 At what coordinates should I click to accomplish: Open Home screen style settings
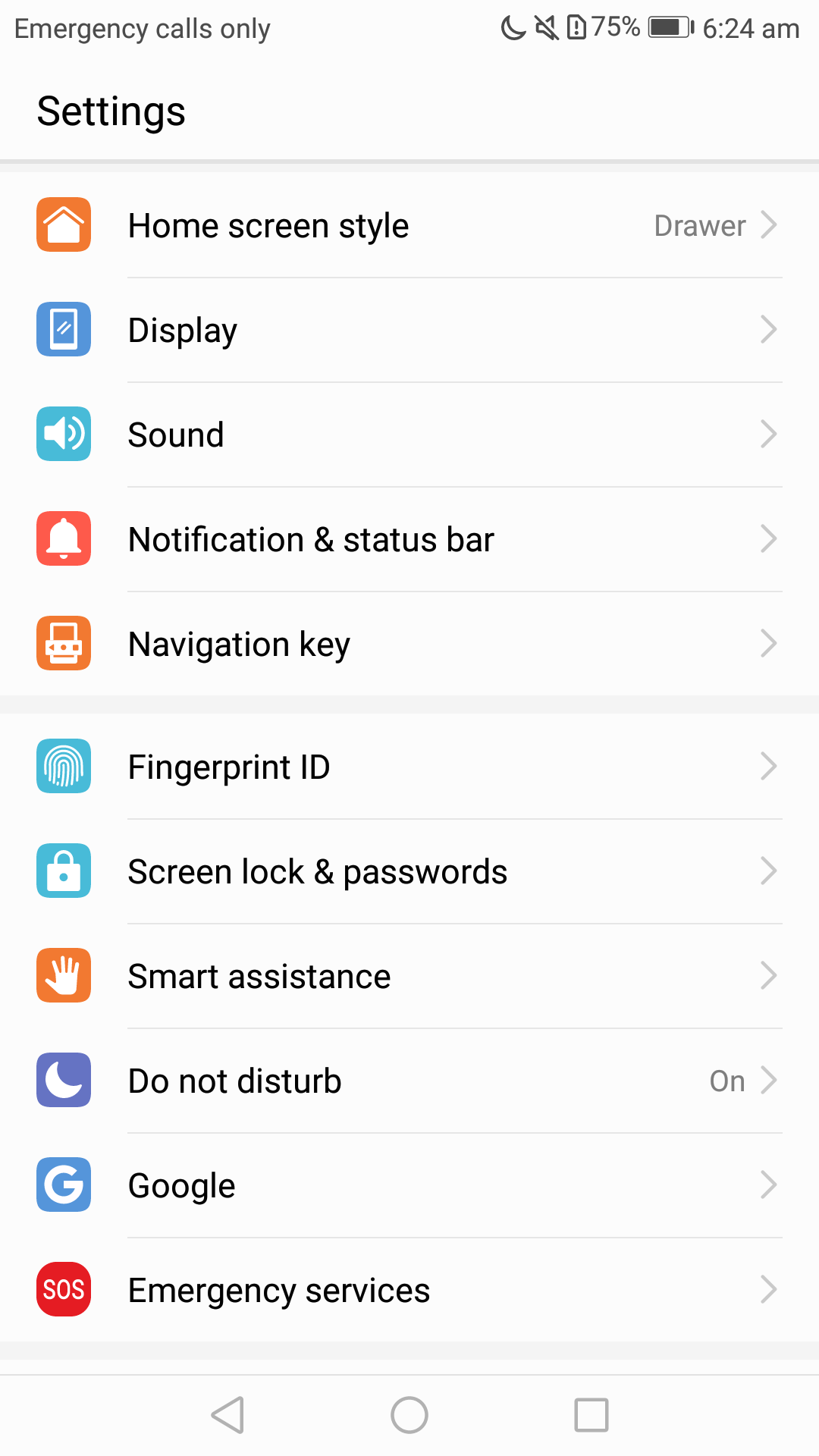(x=409, y=225)
